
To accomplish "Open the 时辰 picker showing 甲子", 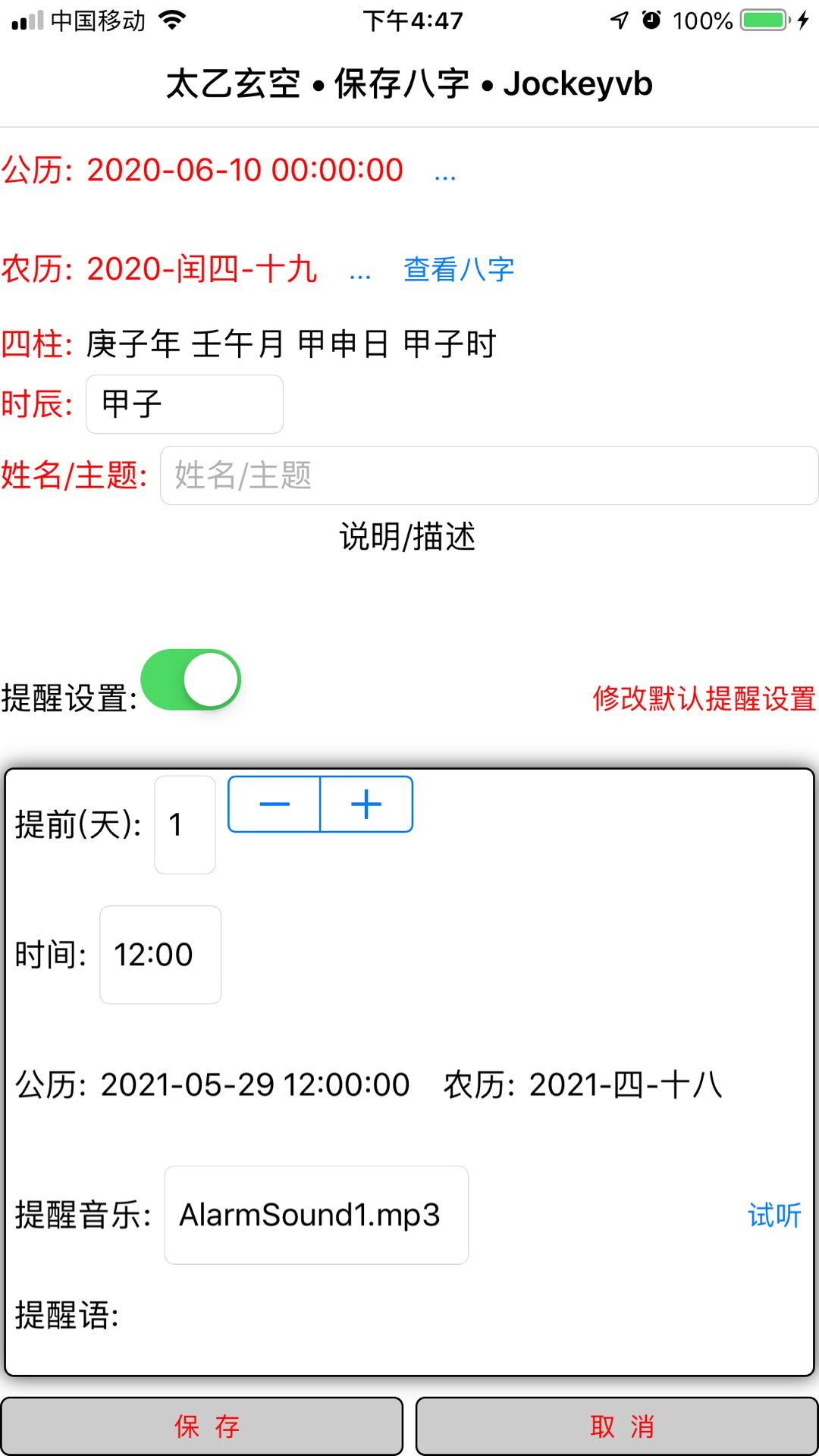I will pyautogui.click(x=184, y=404).
